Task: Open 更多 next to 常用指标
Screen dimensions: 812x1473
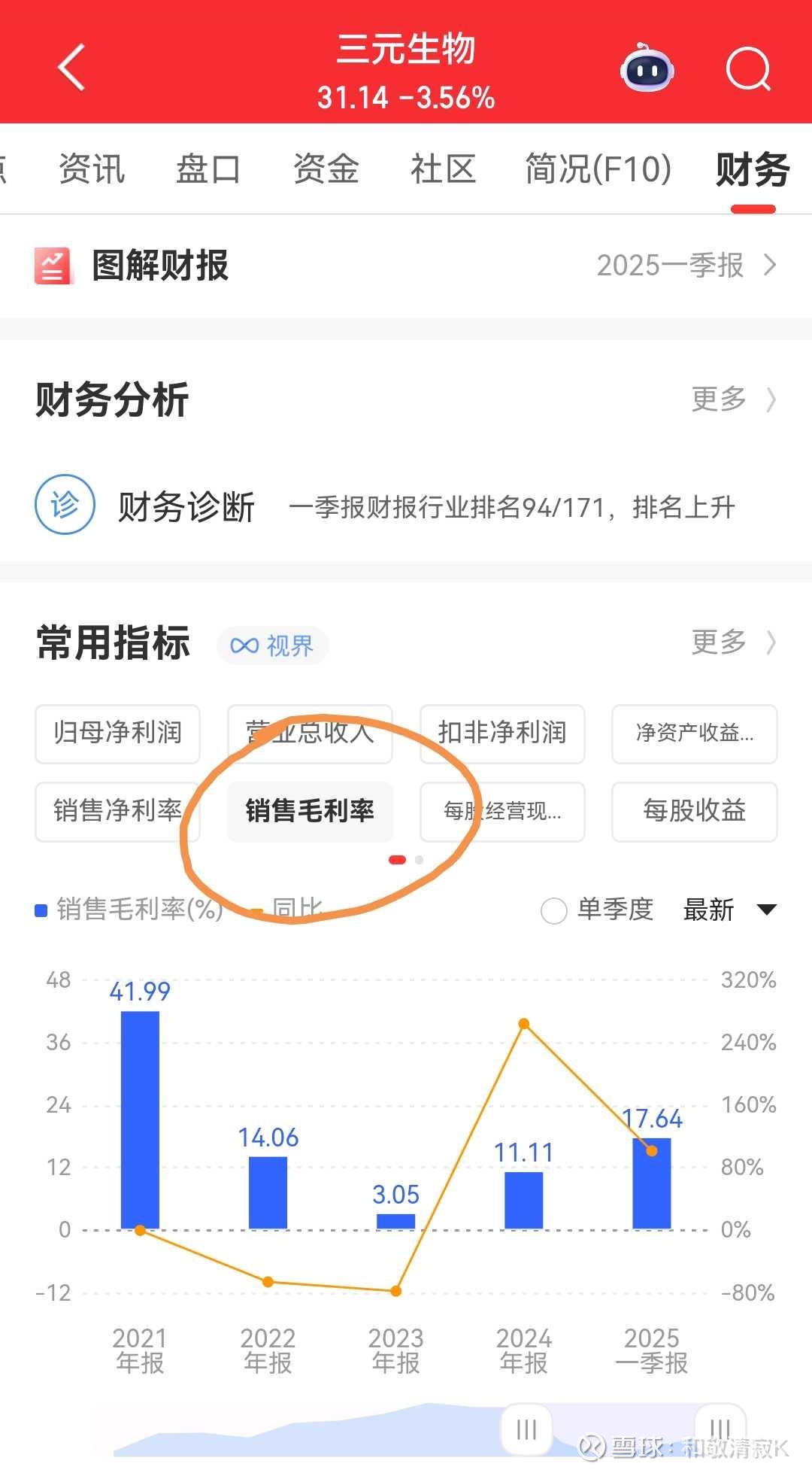Action: tap(733, 642)
